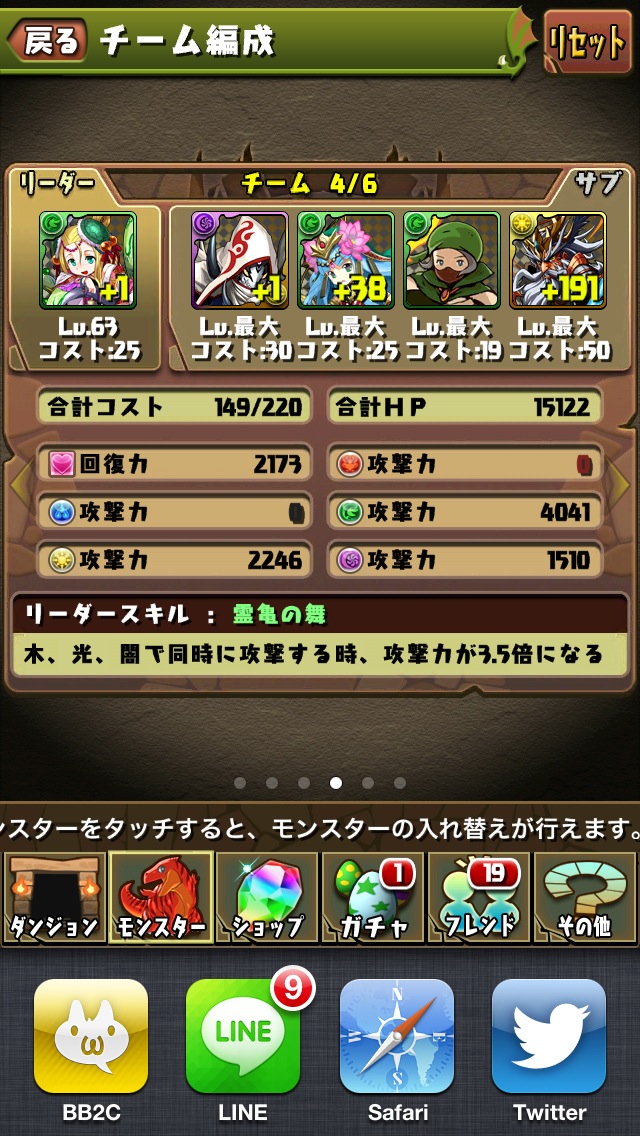This screenshot has width=640, height=1136.
Task: Select the white-hooded sub monster, cost 30
Action: coord(240,260)
